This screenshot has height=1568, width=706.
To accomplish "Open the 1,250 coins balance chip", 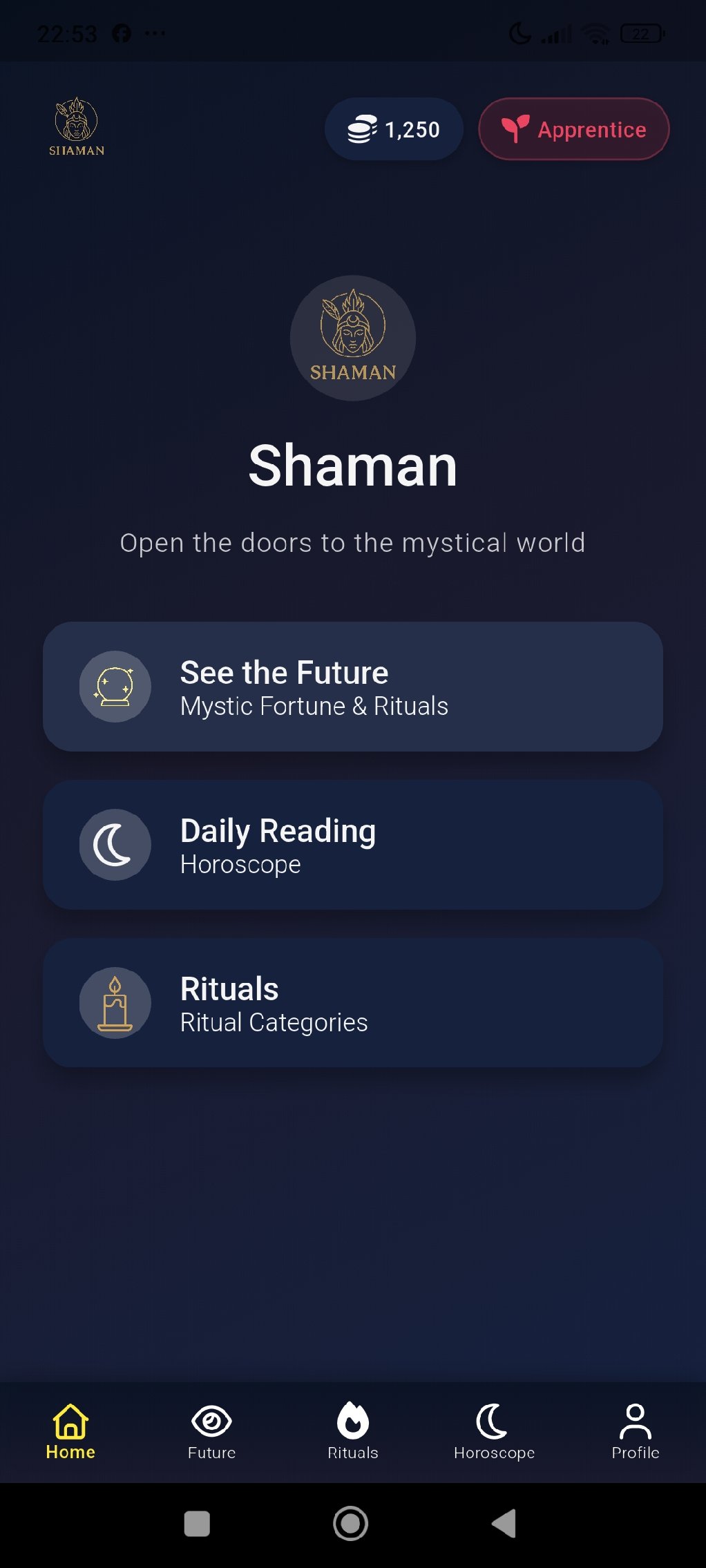I will coord(394,129).
